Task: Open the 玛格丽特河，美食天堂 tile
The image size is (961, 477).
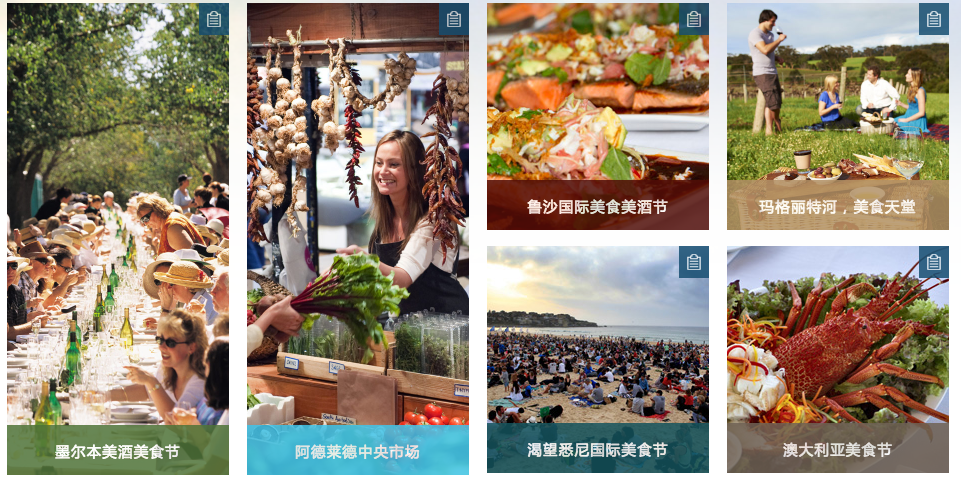Action: coord(837,207)
